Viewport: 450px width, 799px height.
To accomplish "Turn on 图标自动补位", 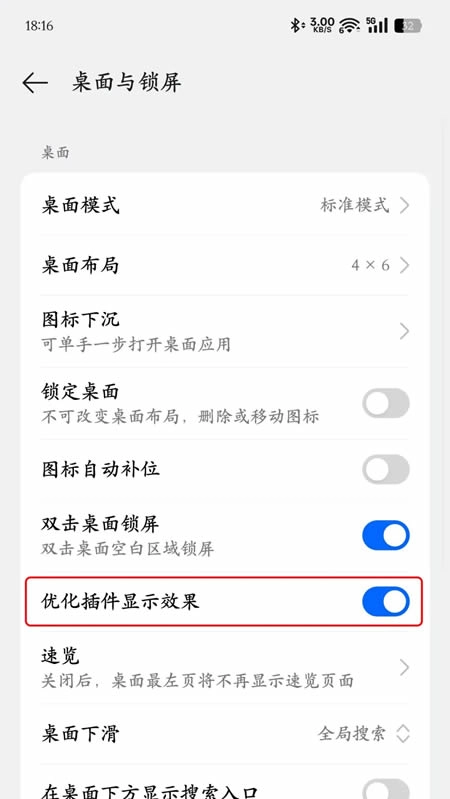I will pyautogui.click(x=386, y=469).
